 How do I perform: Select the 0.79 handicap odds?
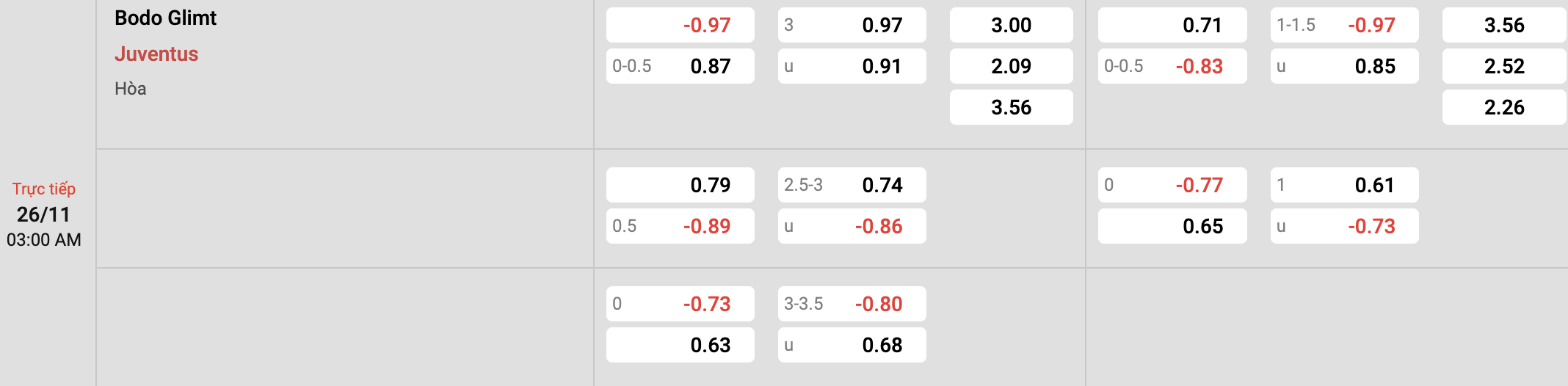click(680, 185)
